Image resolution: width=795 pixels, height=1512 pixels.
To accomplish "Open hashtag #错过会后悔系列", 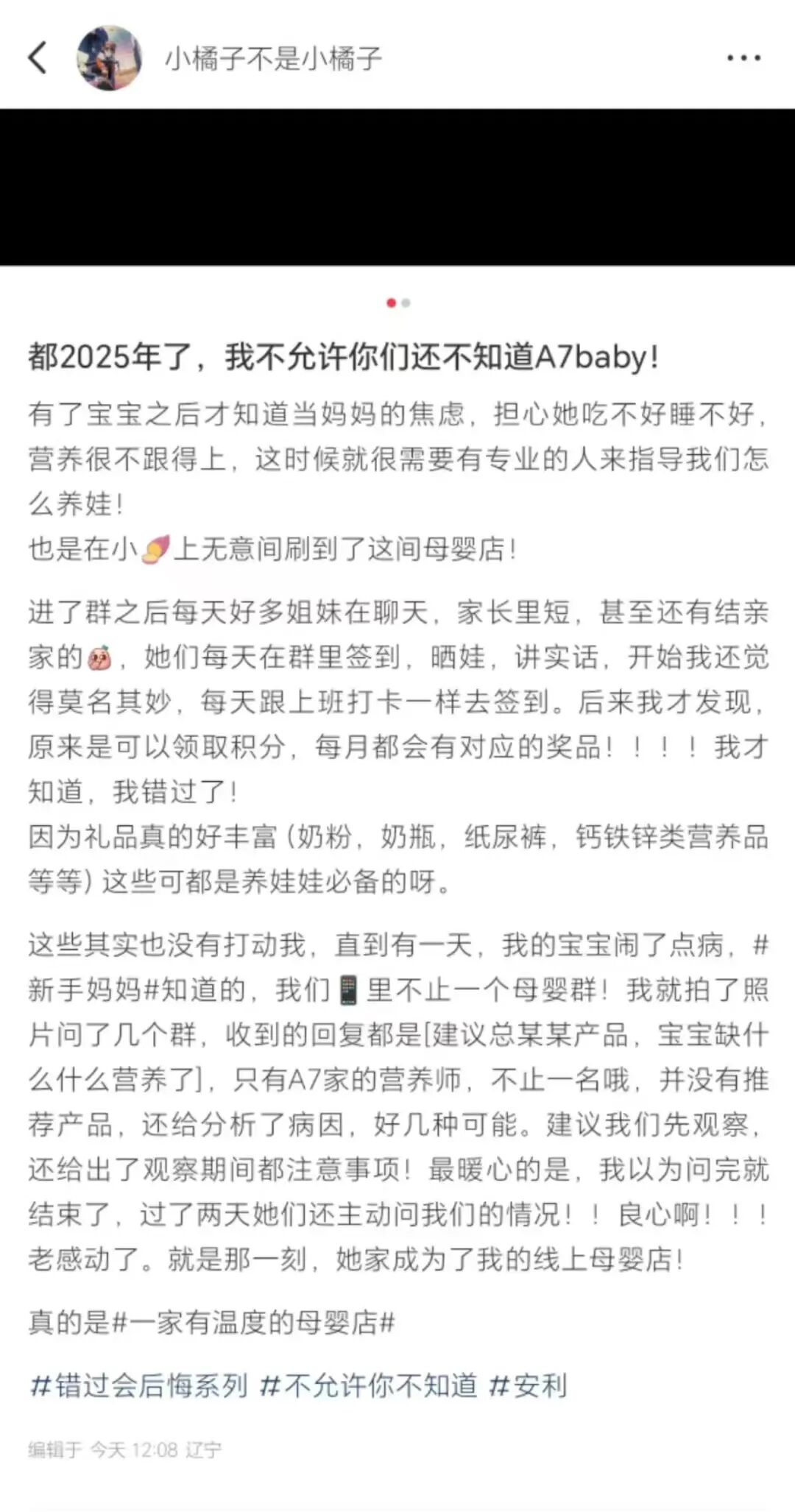I will [x=138, y=1385].
